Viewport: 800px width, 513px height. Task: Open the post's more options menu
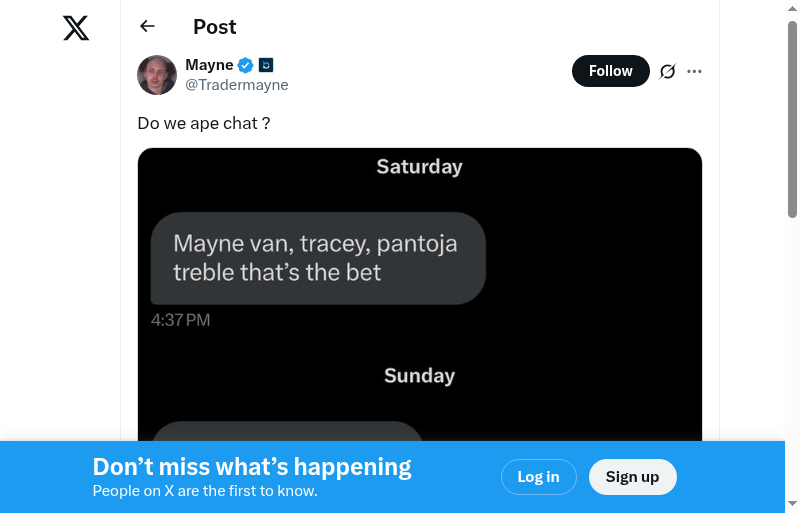(695, 71)
